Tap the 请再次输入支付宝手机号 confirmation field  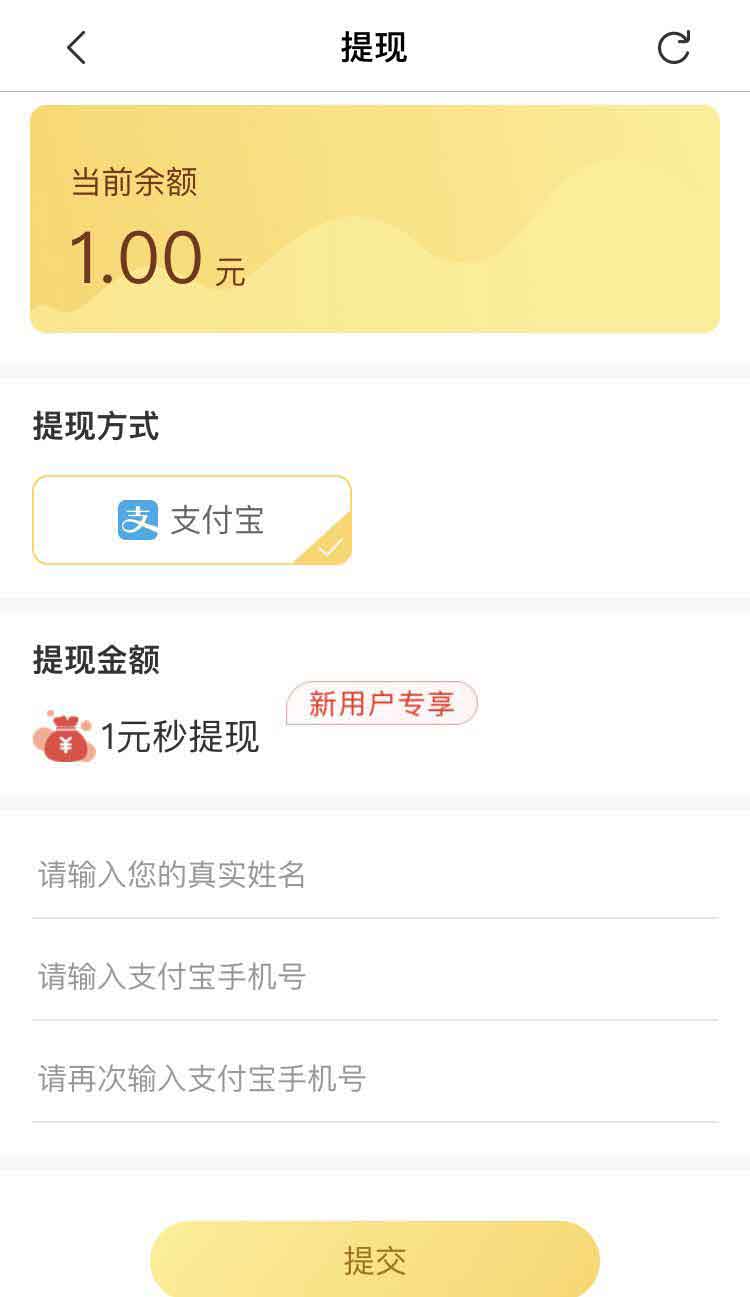tap(375, 1078)
